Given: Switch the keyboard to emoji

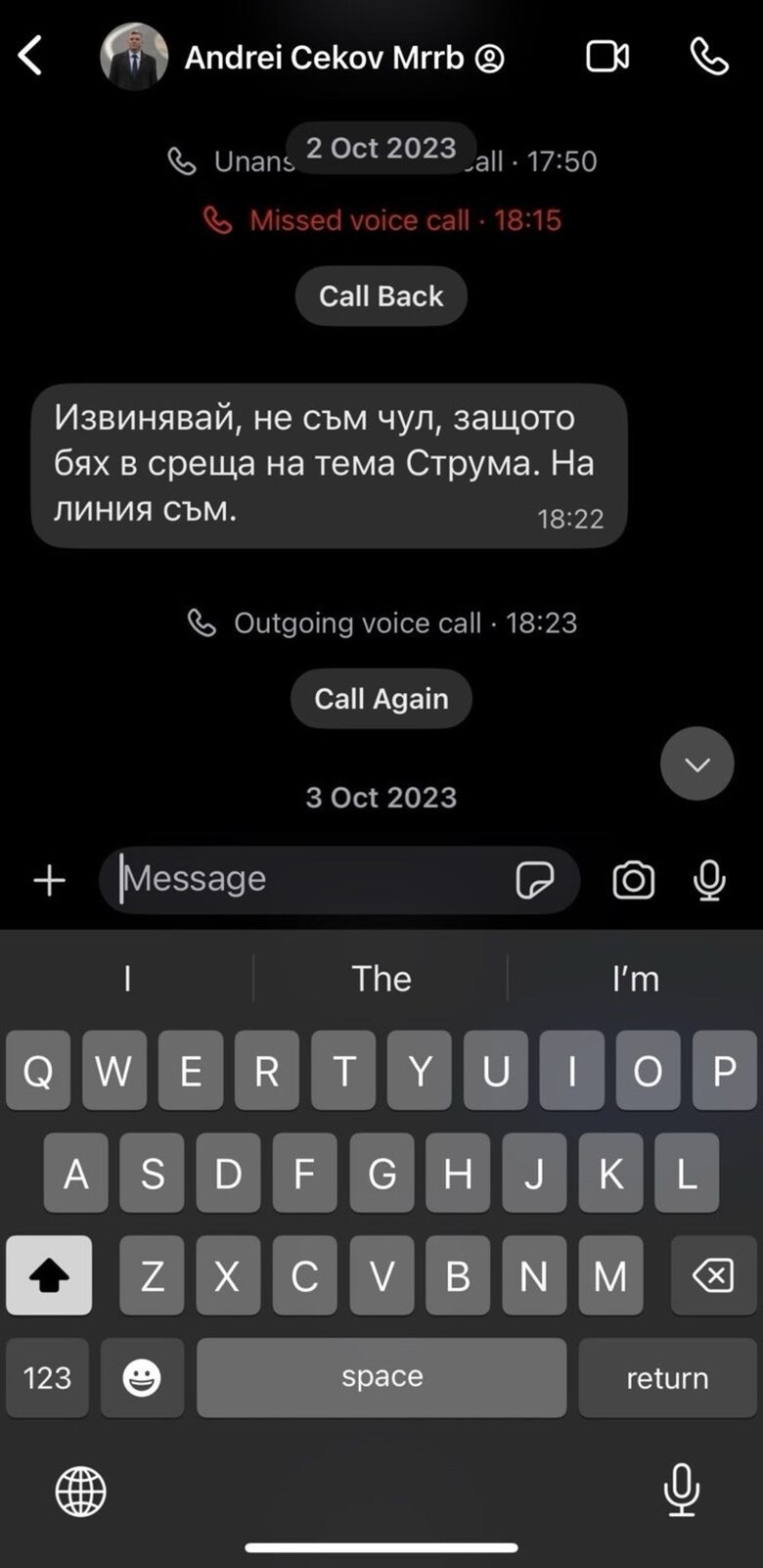Looking at the screenshot, I should click(x=142, y=1378).
